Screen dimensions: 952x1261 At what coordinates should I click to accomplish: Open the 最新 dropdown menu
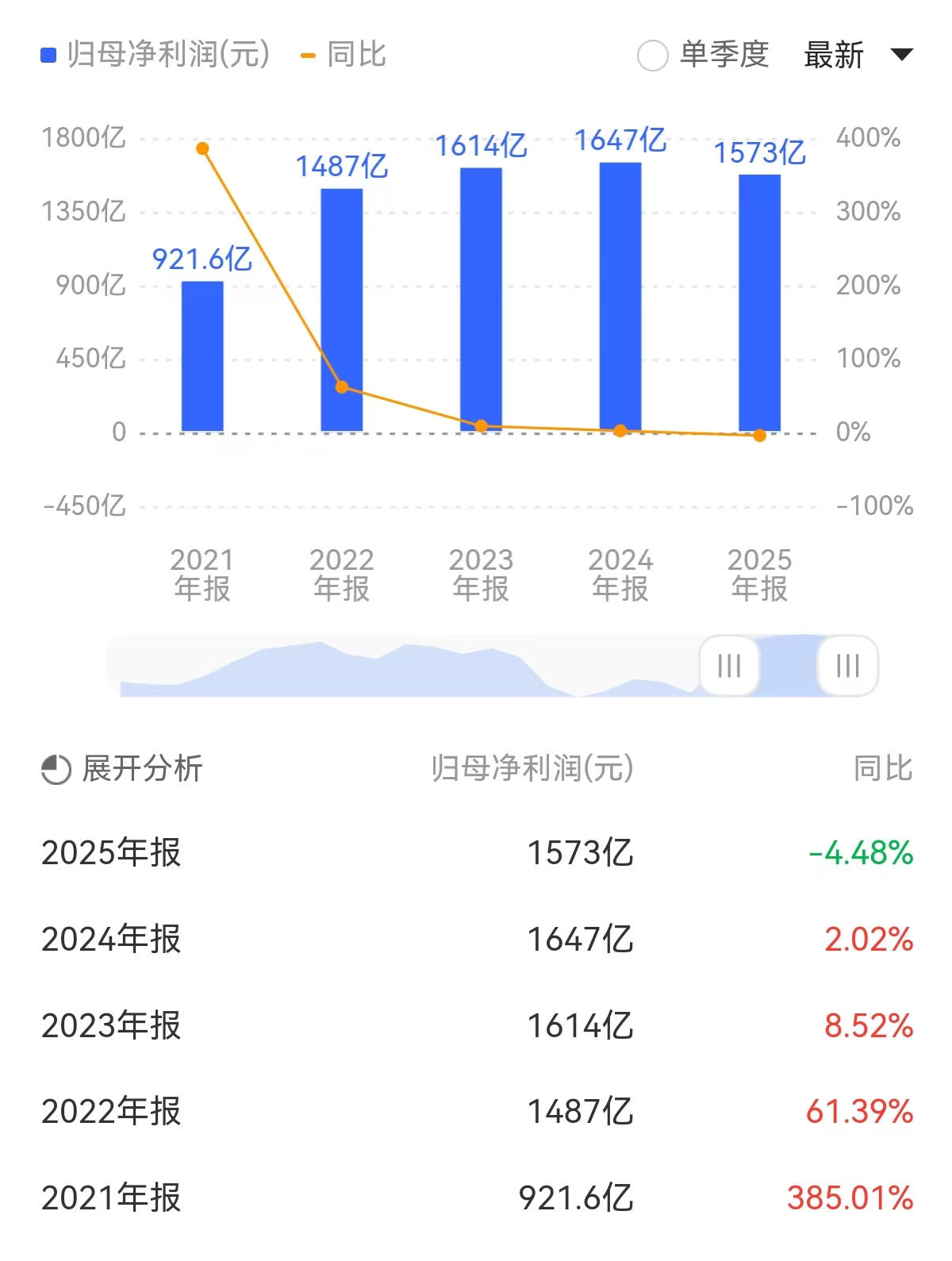858,56
